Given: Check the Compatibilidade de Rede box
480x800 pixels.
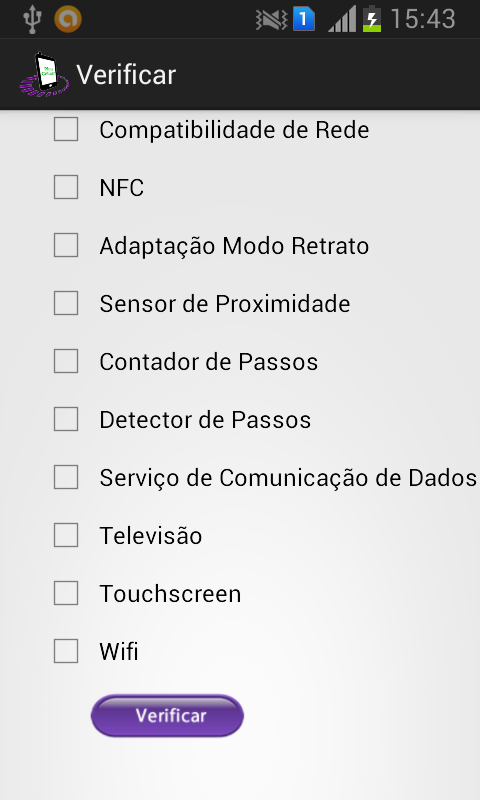Looking at the screenshot, I should [x=66, y=129].
